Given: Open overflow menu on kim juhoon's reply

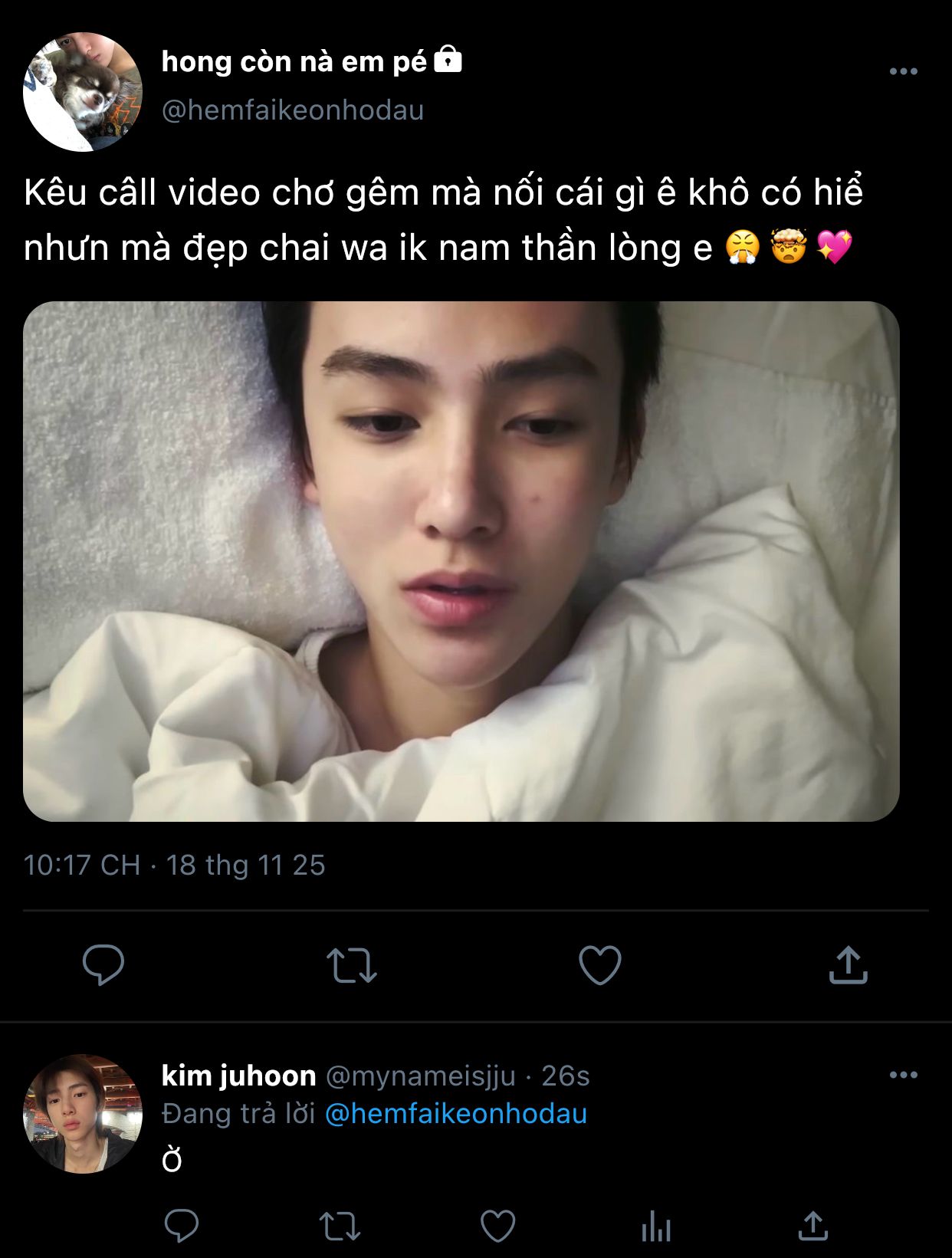Looking at the screenshot, I should 903,1075.
